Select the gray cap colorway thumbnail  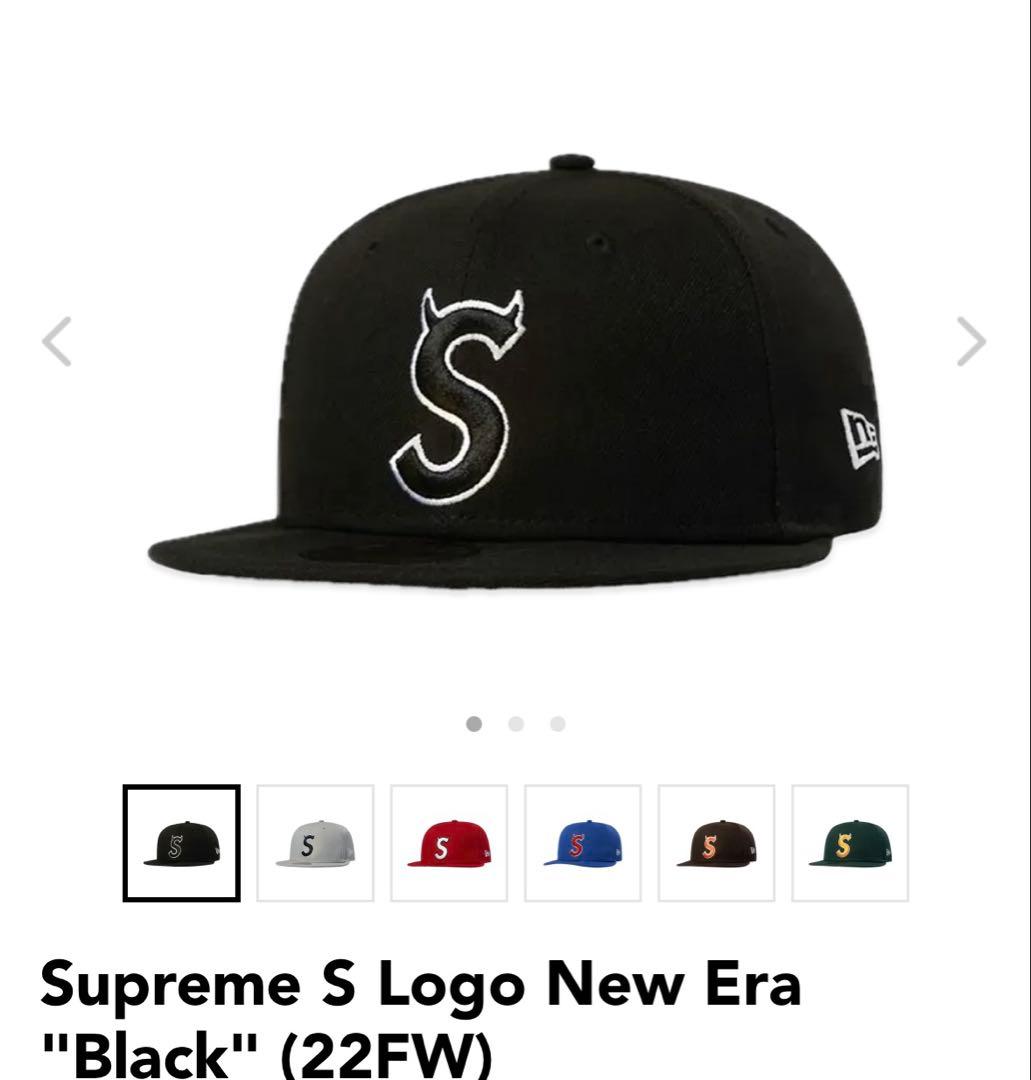pyautogui.click(x=314, y=843)
